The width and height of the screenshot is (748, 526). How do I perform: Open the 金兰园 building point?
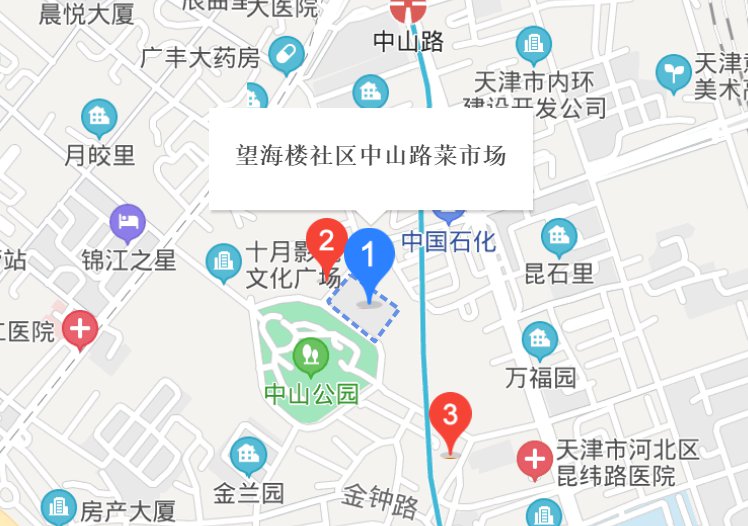coord(248,456)
